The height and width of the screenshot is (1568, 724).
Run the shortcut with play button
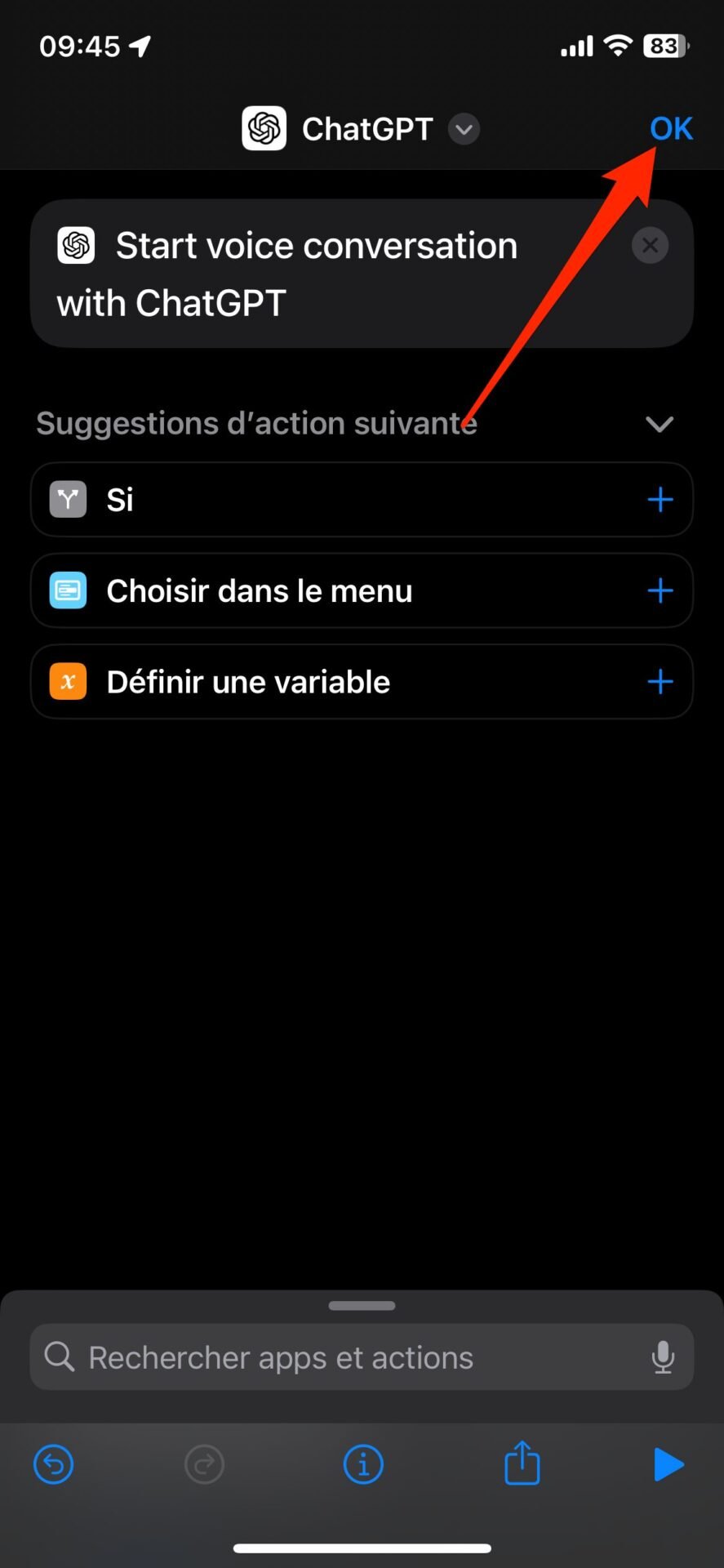click(x=668, y=1464)
